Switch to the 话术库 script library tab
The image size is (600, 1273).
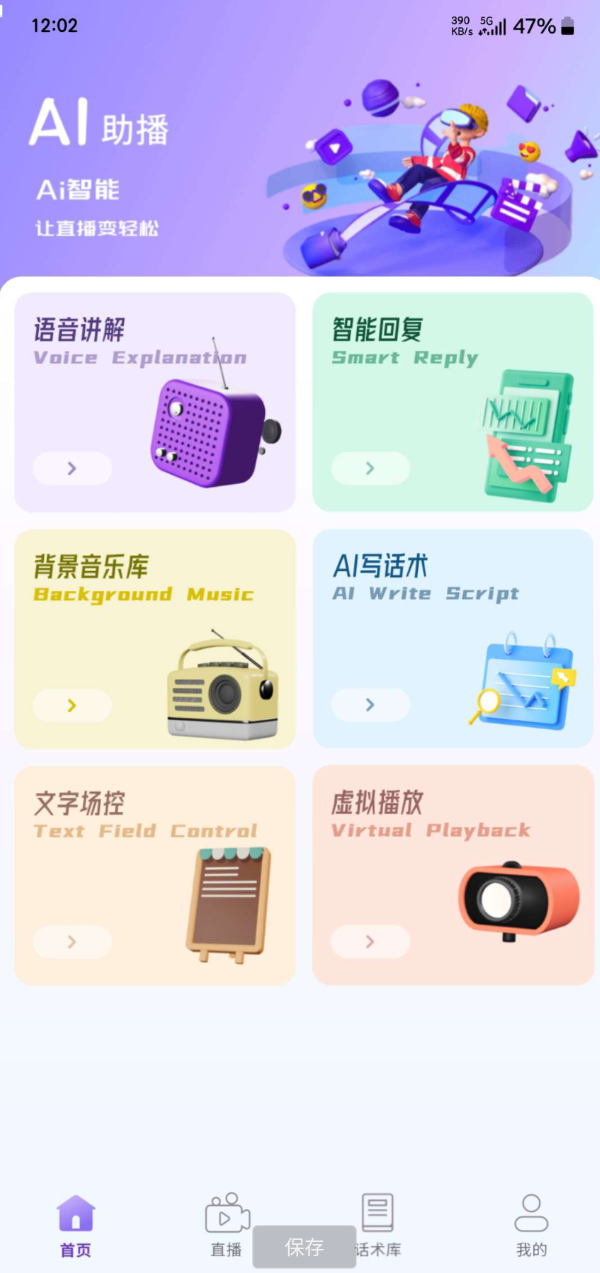[x=378, y=1222]
